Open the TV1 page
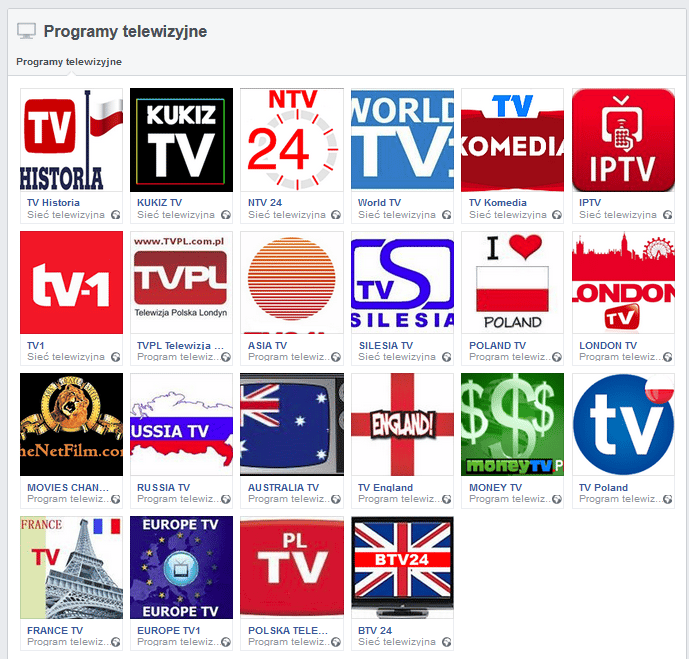689x659 pixels. tap(71, 283)
